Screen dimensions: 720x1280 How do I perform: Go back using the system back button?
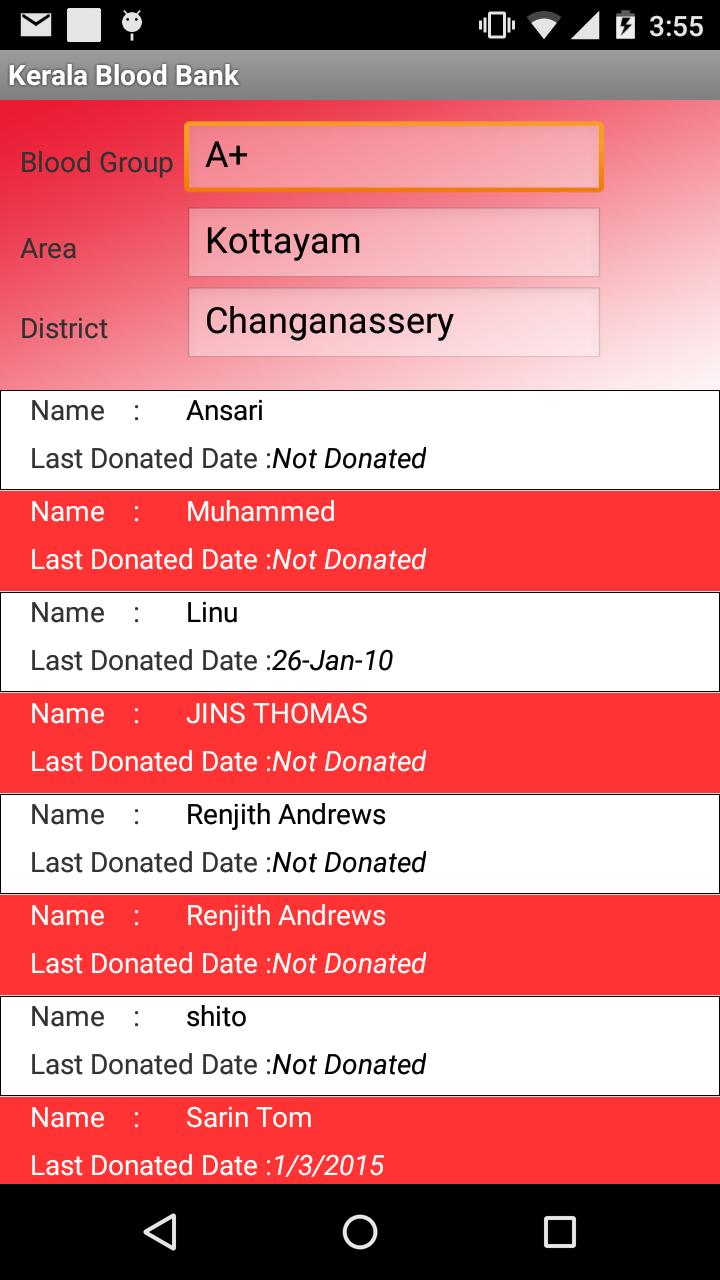(x=160, y=1232)
